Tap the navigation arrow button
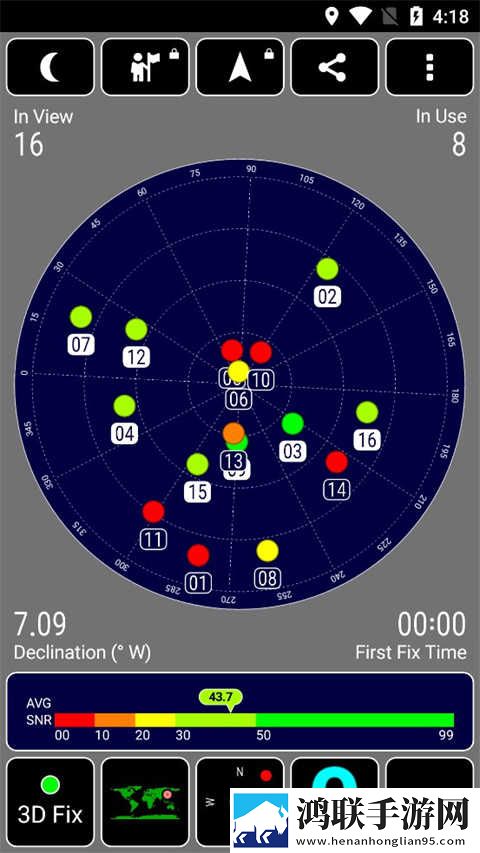This screenshot has width=480, height=853. pos(240,67)
